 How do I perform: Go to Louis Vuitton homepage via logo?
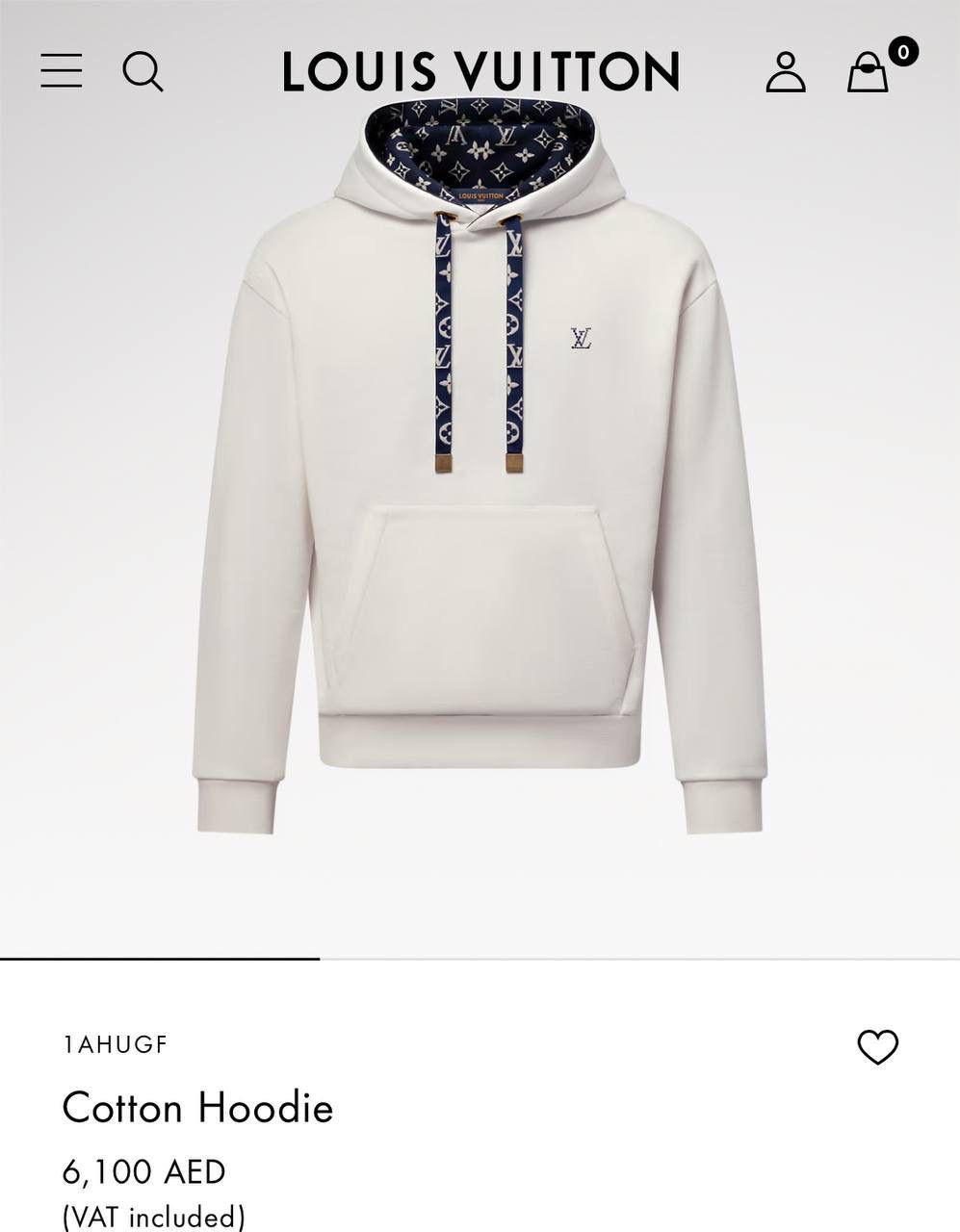point(480,71)
